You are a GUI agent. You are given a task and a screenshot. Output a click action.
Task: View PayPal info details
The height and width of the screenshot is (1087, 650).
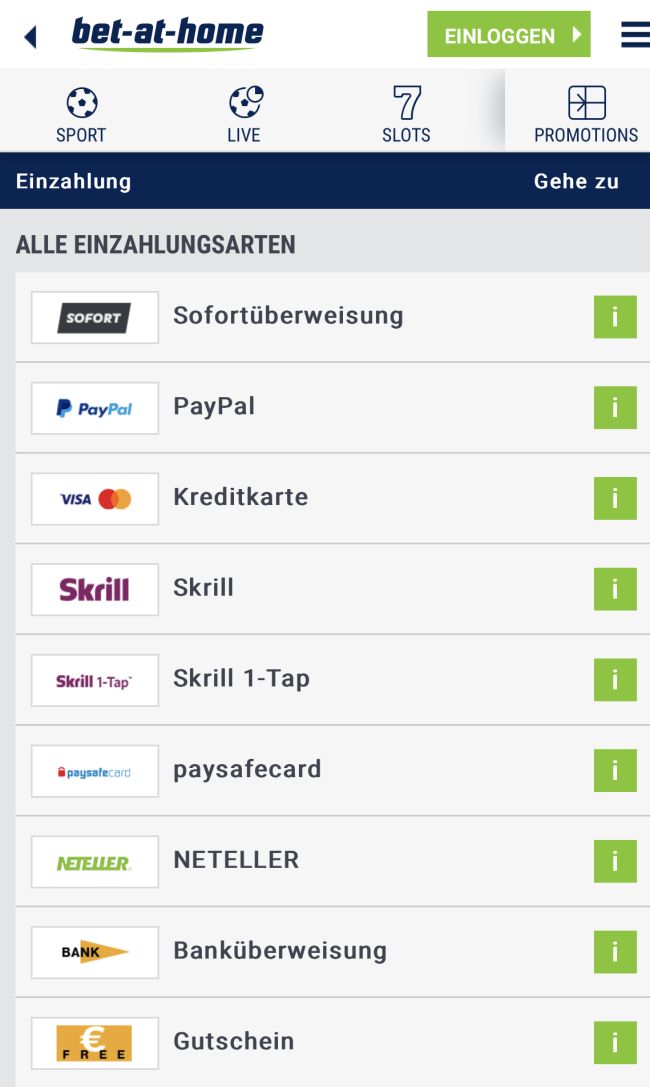click(615, 408)
